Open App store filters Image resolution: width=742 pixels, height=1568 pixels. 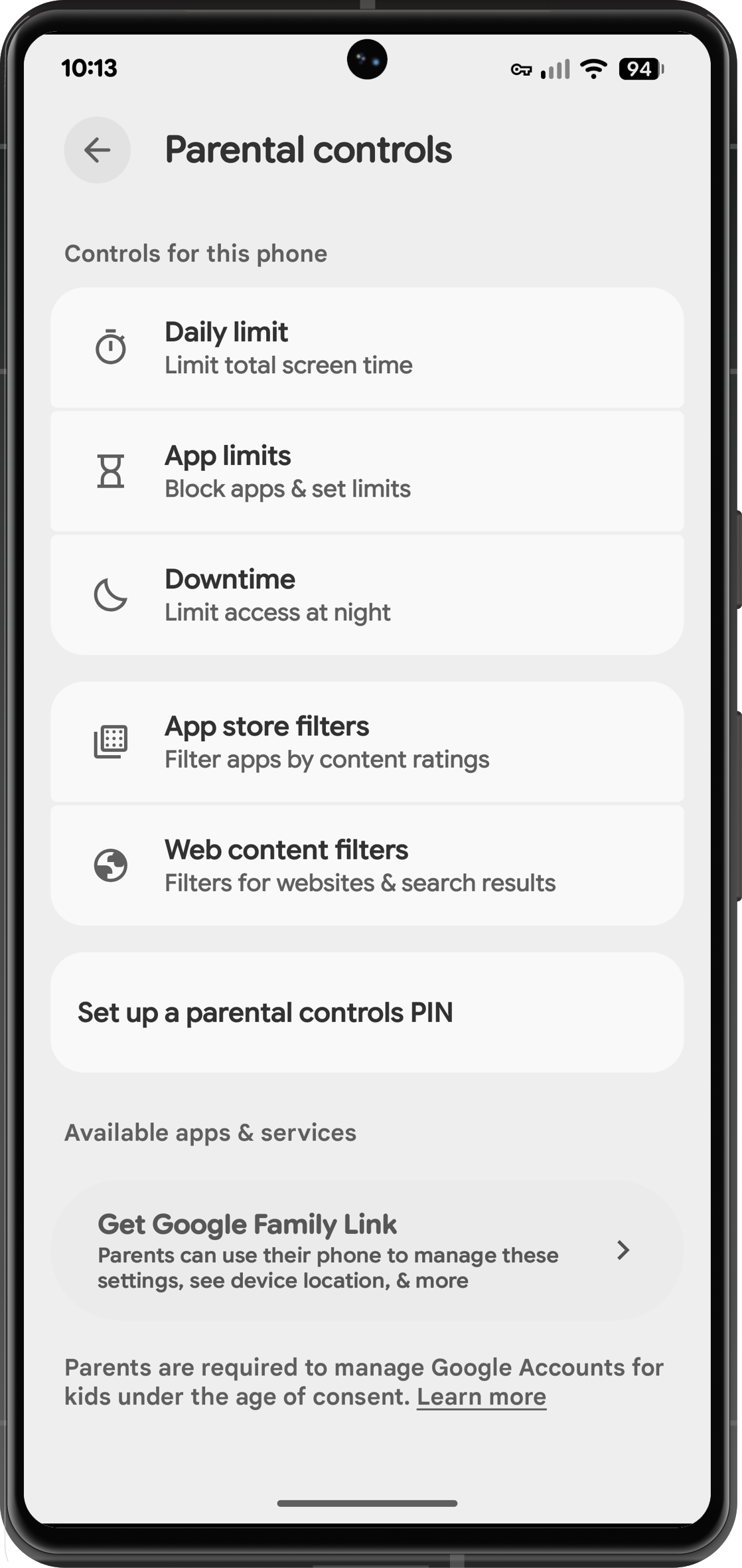click(x=366, y=742)
